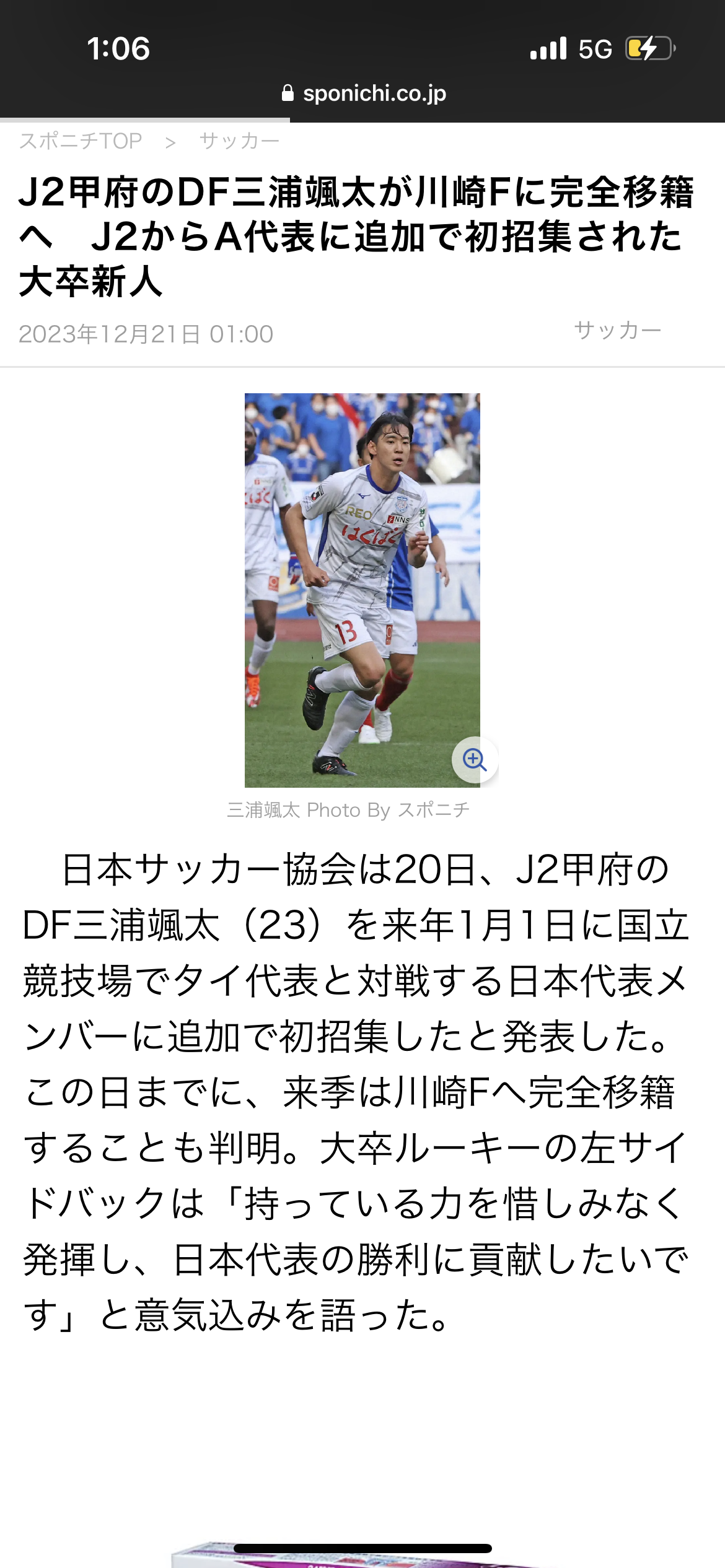Open the サッカー breadcrumb link
725x1568 pixels.
[x=239, y=141]
